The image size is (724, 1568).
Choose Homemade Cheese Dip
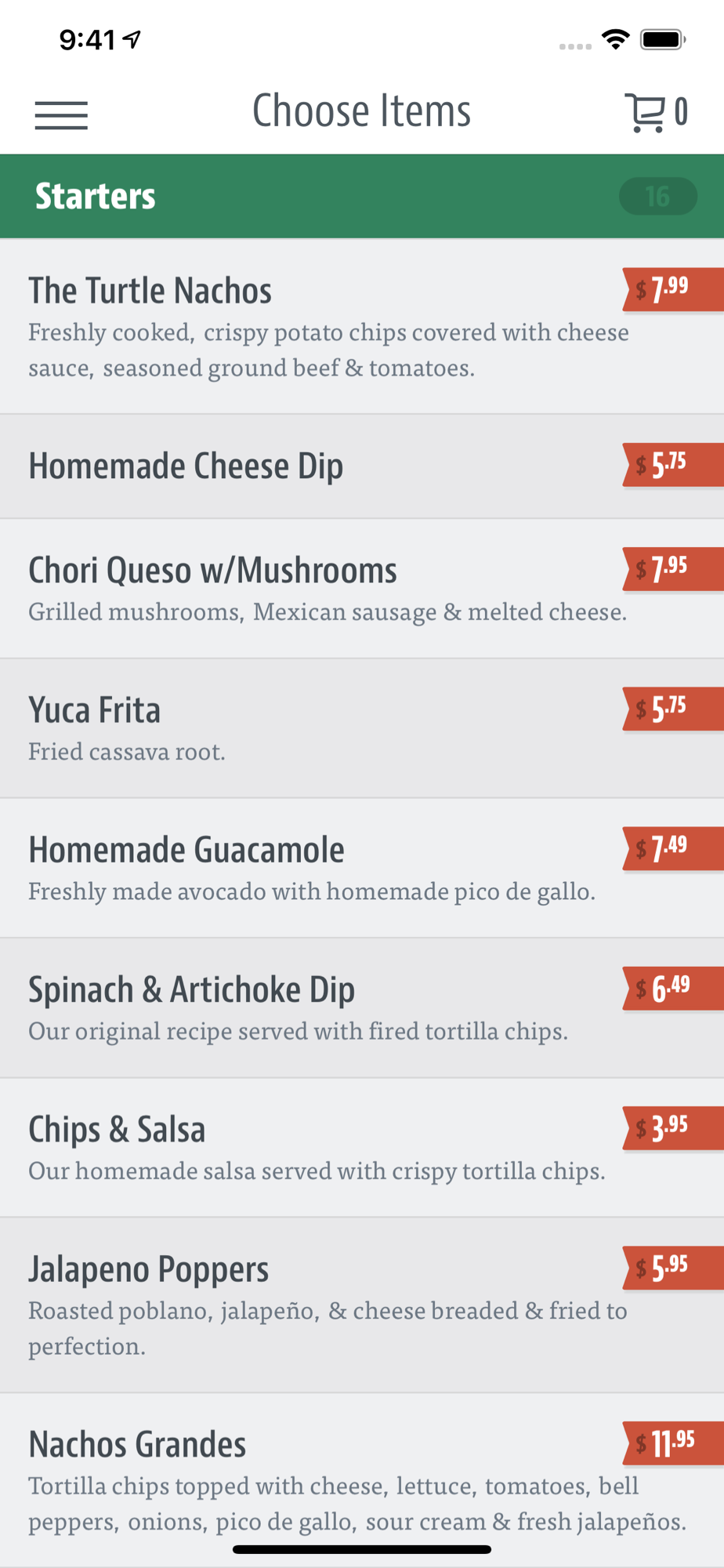tap(362, 466)
